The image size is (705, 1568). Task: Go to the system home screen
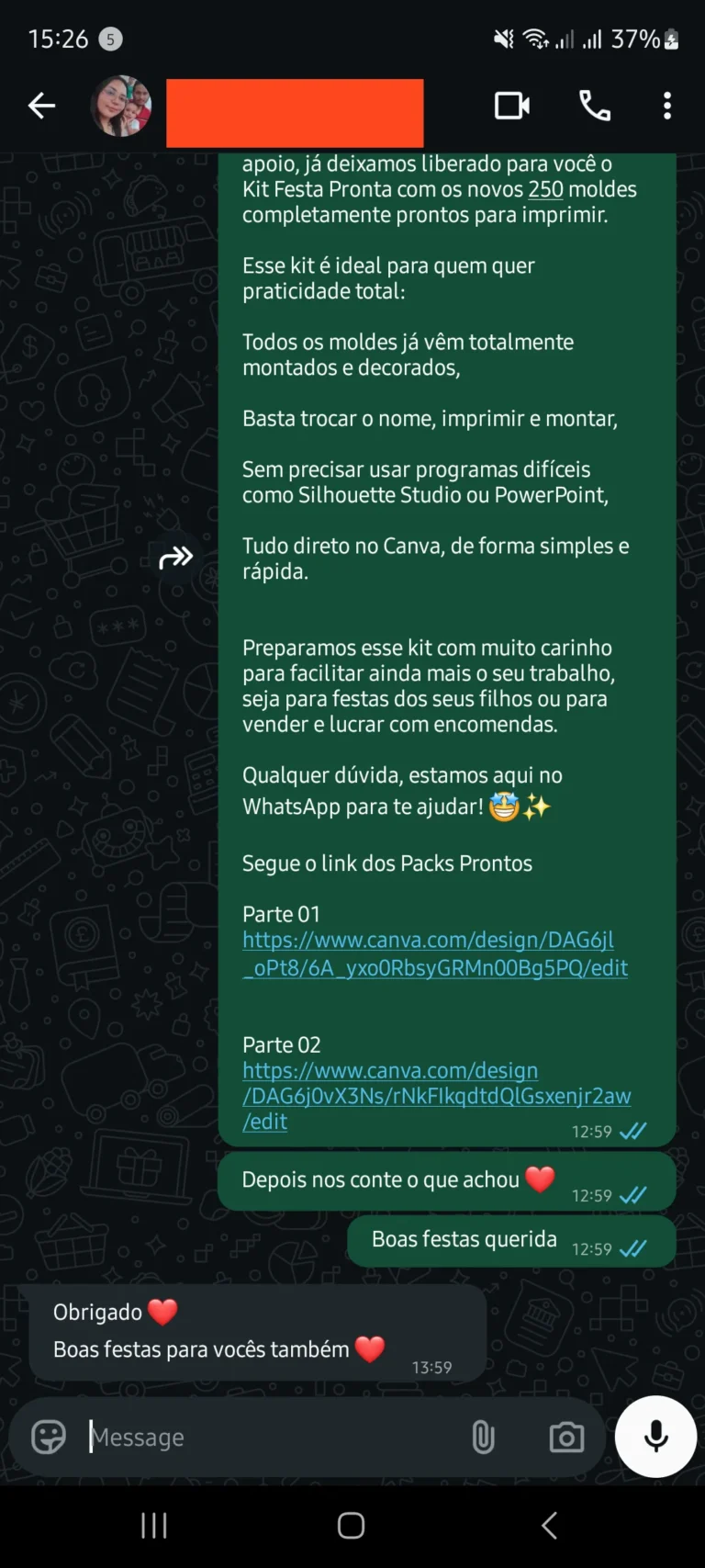pos(351,1526)
